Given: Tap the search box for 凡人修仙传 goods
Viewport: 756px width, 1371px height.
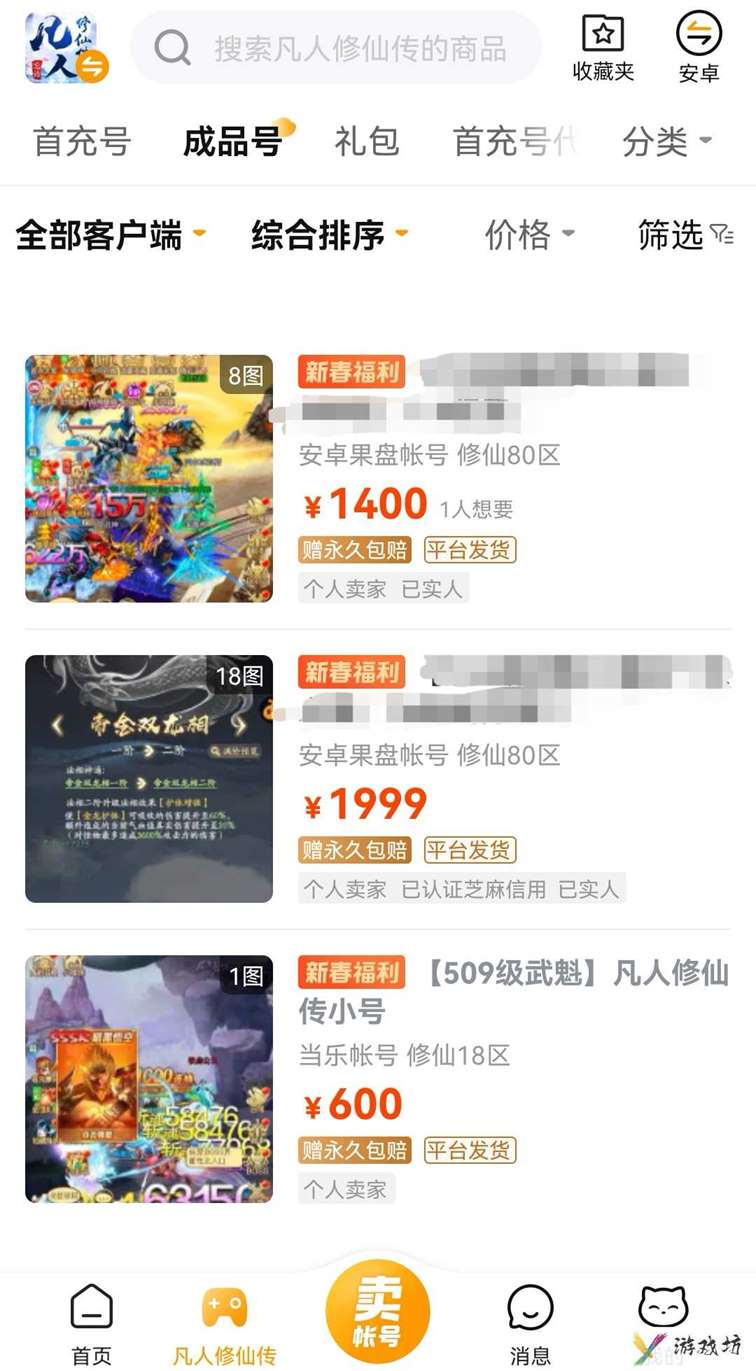Looking at the screenshot, I should point(340,48).
